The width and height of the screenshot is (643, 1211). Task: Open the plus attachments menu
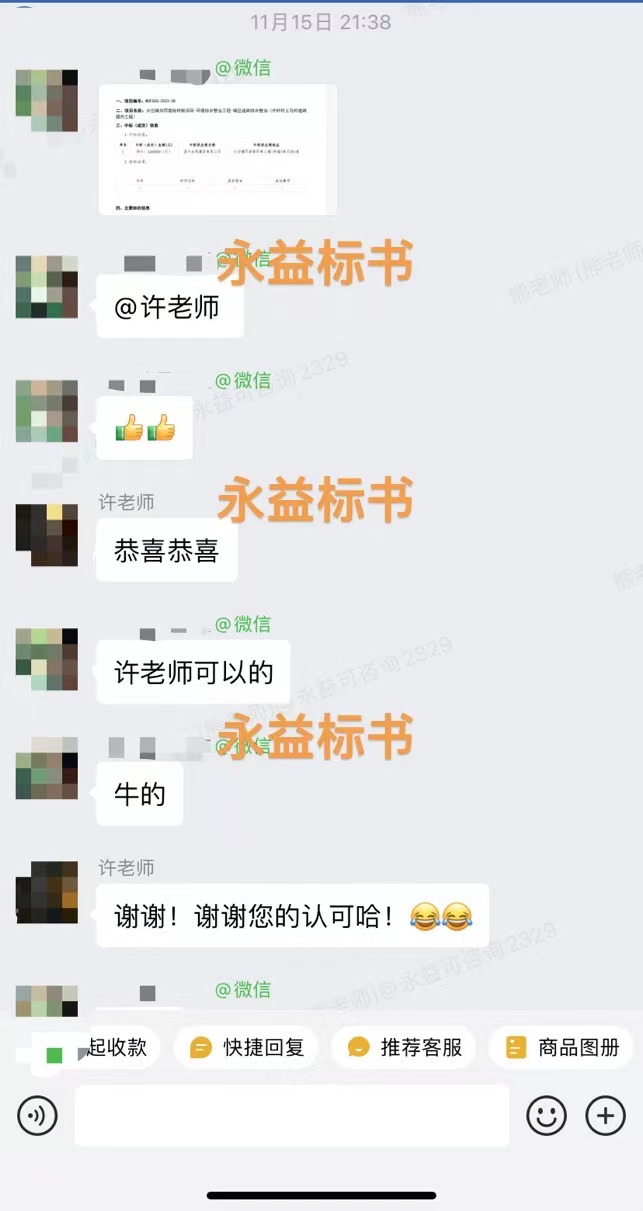(605, 1115)
